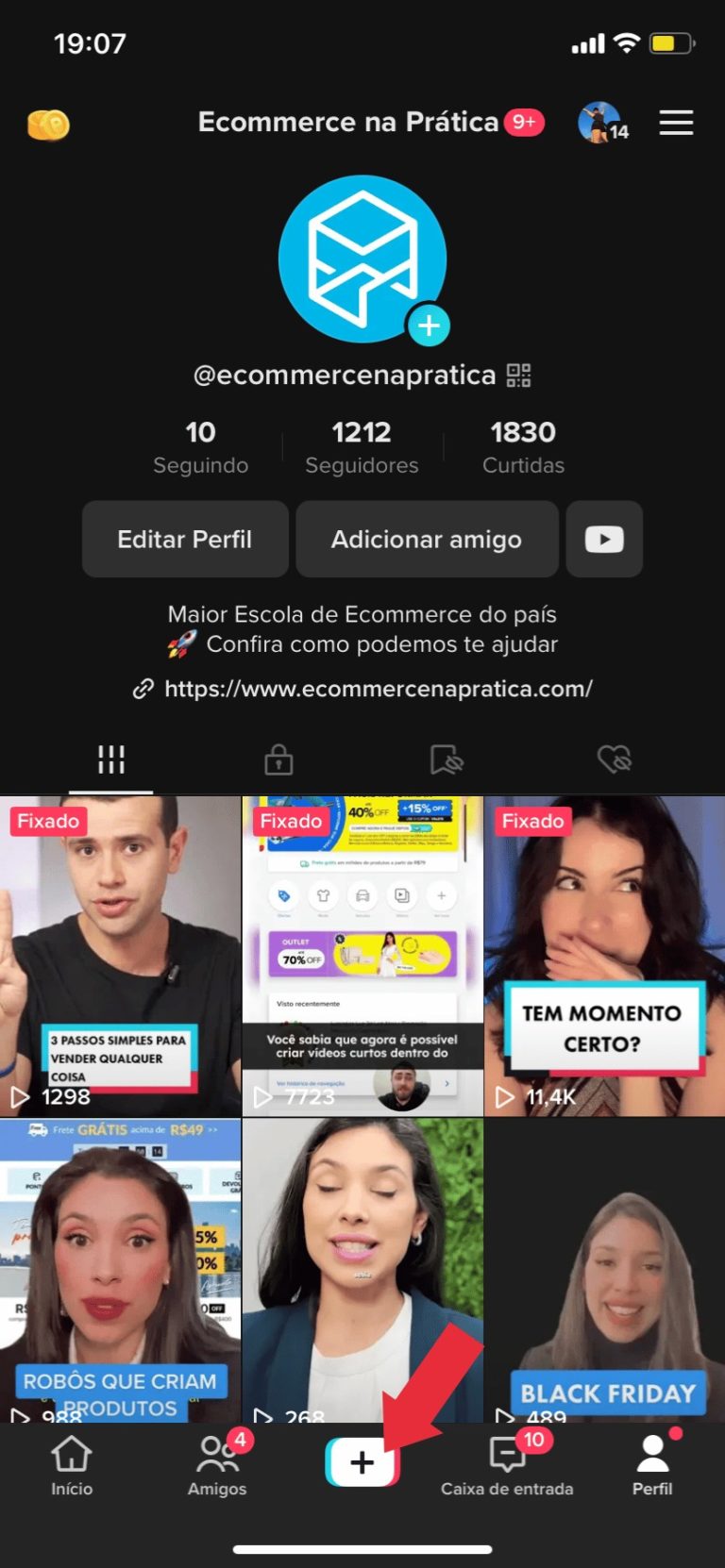Open the YouTube channel link icon
Screen dimensions: 725x1568
tap(603, 539)
